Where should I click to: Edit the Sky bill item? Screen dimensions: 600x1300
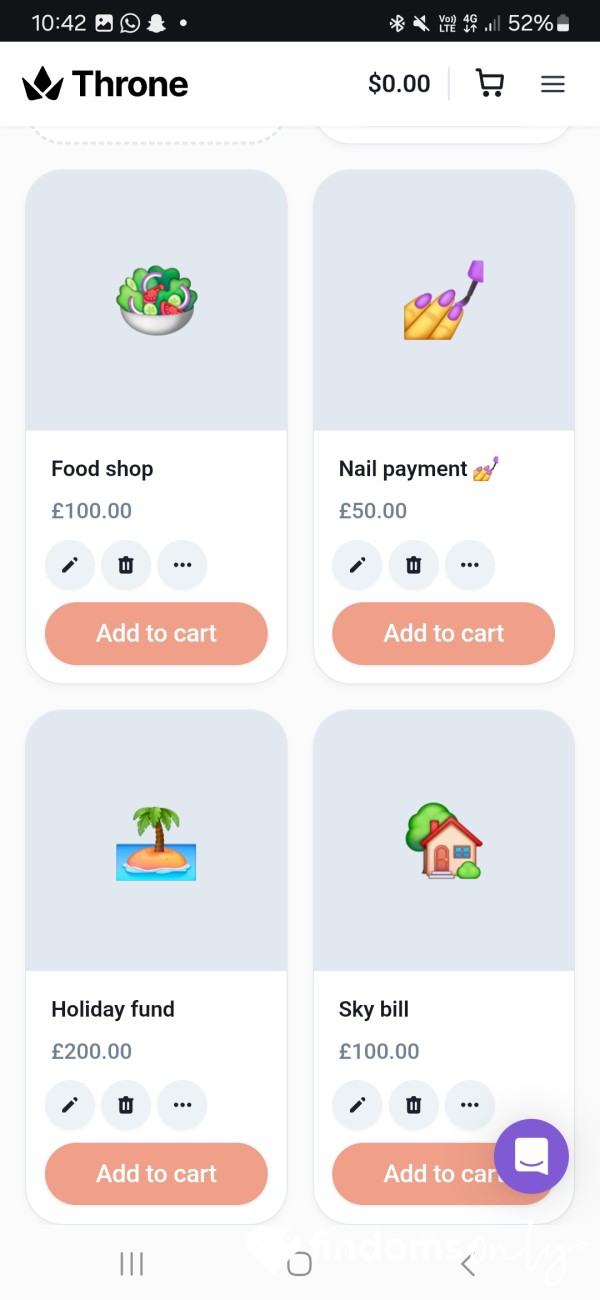pos(357,1105)
